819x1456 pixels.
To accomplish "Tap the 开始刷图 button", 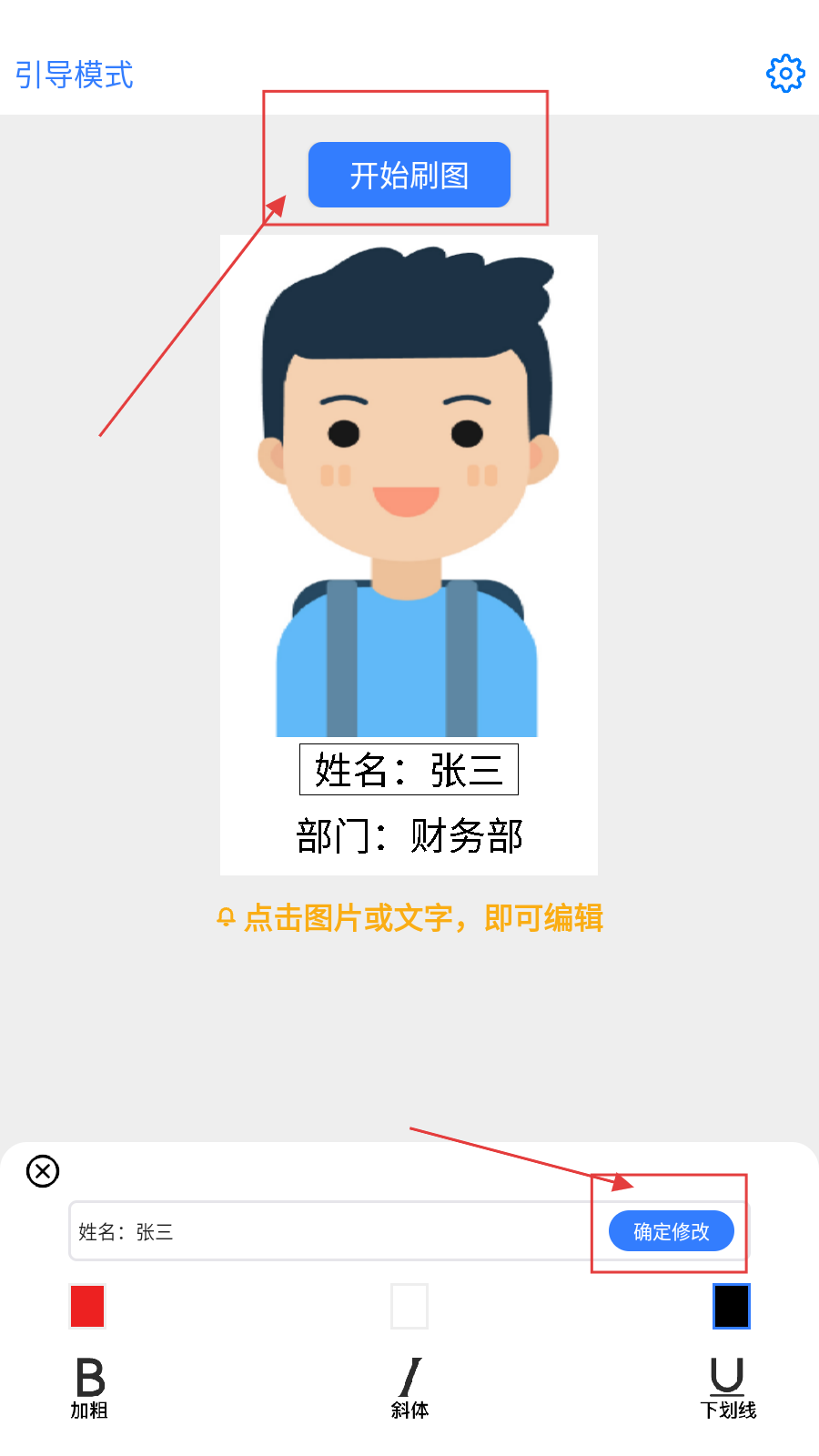I will (x=409, y=175).
